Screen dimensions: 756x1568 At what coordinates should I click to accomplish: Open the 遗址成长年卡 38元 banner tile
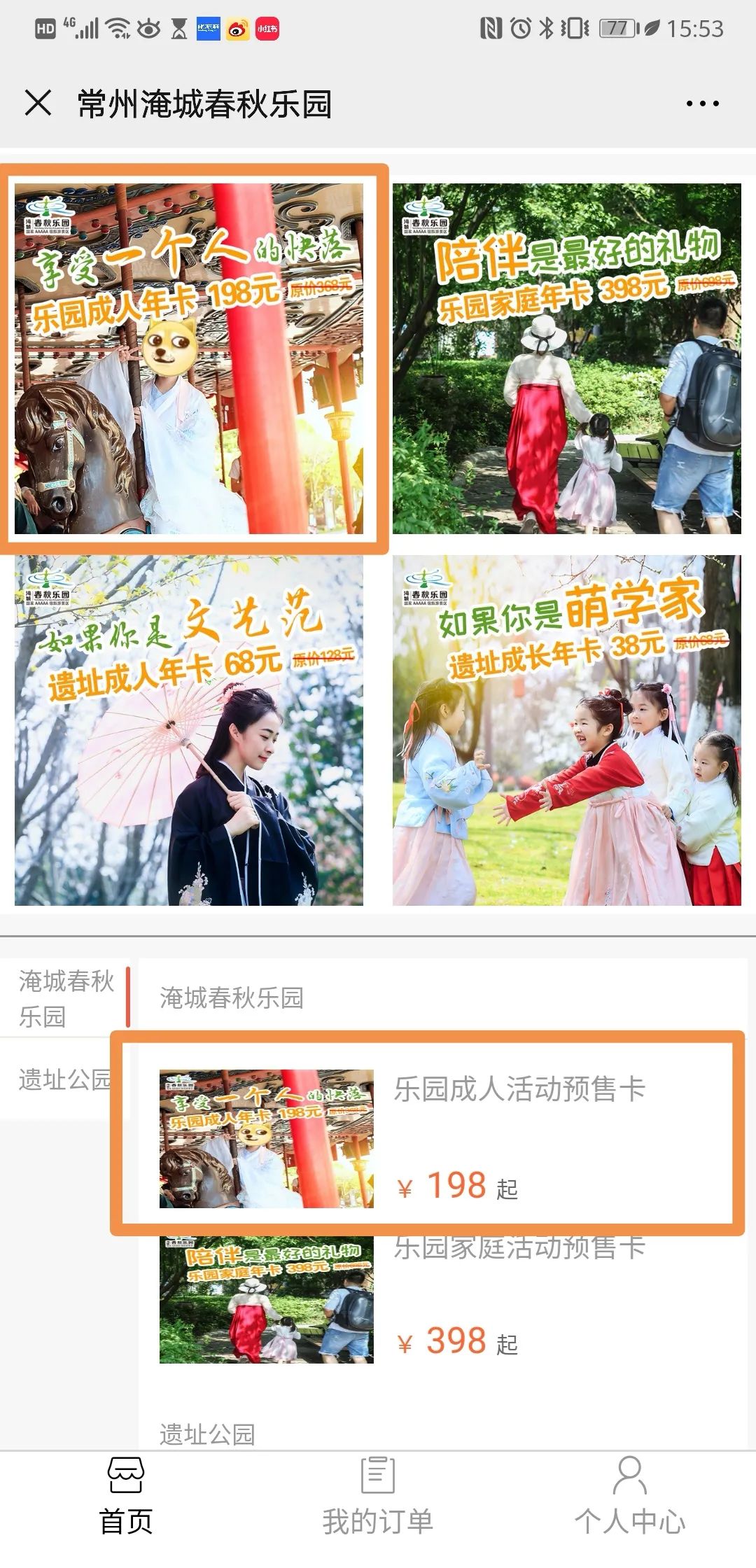(x=566, y=730)
